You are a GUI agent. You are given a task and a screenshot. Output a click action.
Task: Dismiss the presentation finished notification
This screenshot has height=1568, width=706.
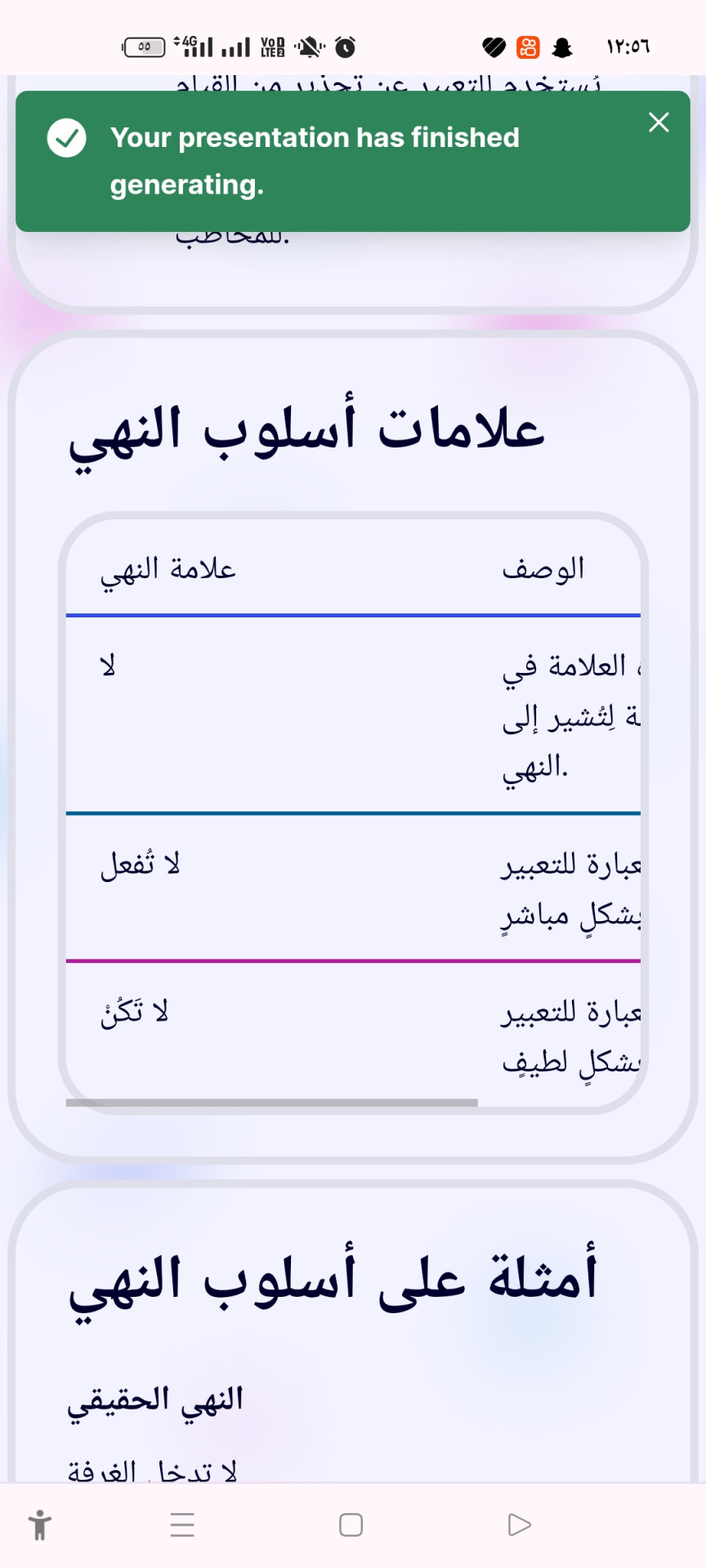pyautogui.click(x=659, y=122)
